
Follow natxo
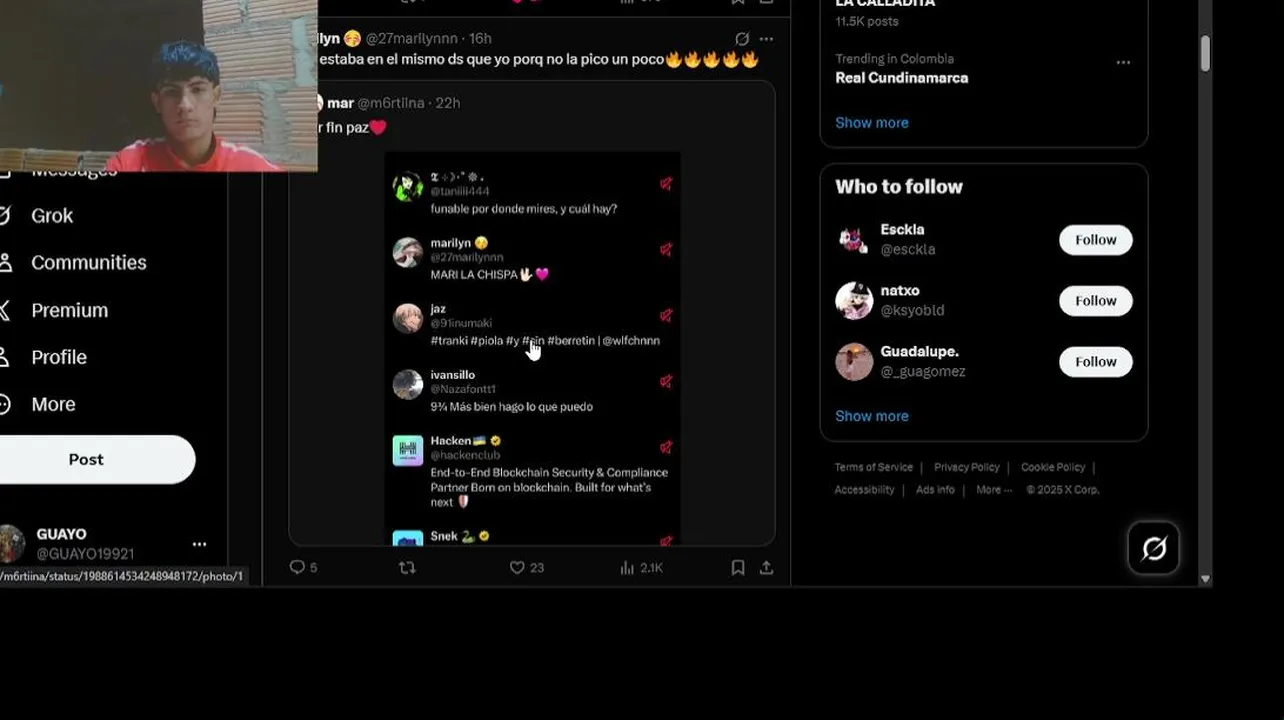point(1095,301)
